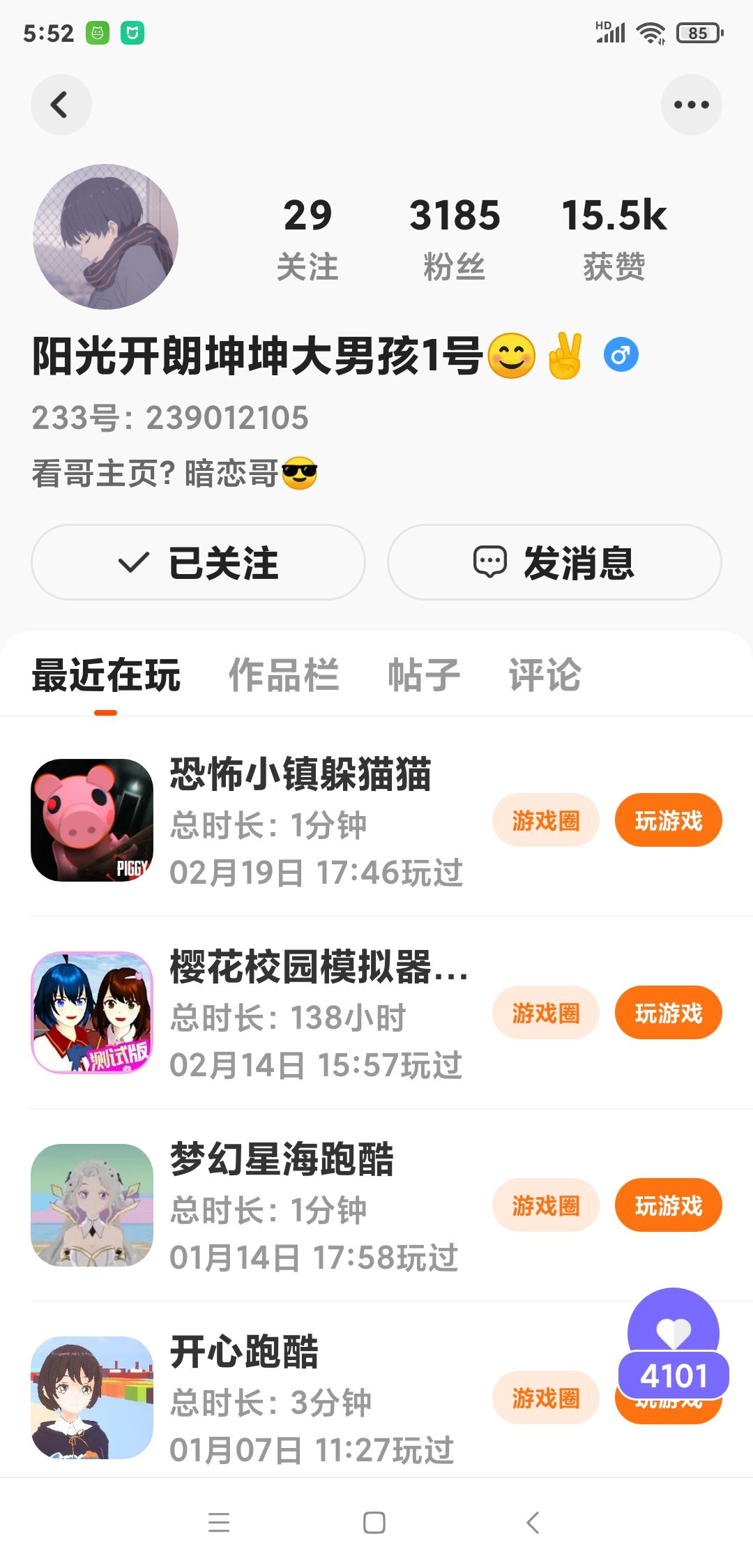The width and height of the screenshot is (753, 1568).
Task: Play 樱花校园模拟器 with its 玩游戏 button
Action: (x=668, y=1013)
